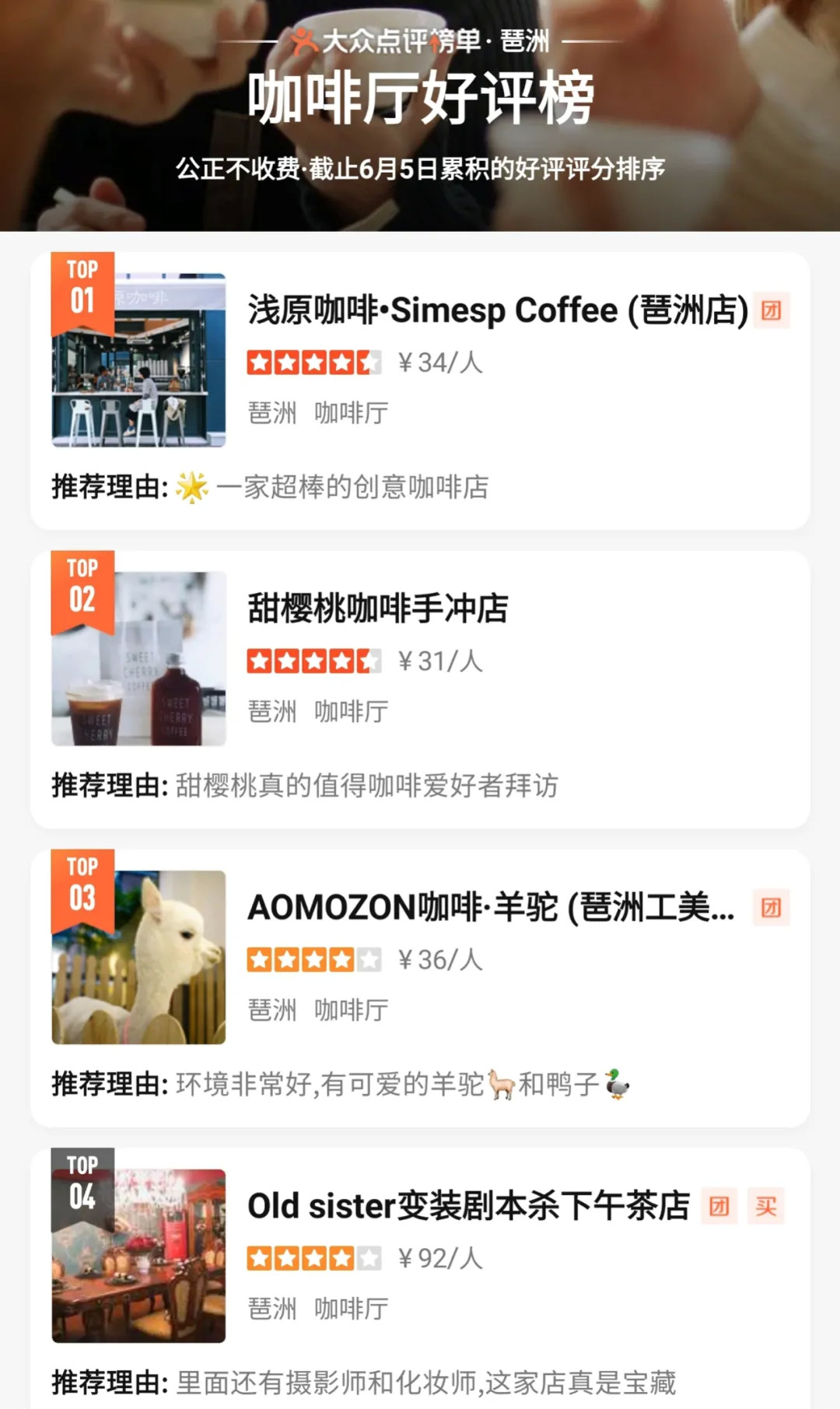
Task: Select Old sister变装剧本杀下午茶店
Action: tap(468, 1206)
